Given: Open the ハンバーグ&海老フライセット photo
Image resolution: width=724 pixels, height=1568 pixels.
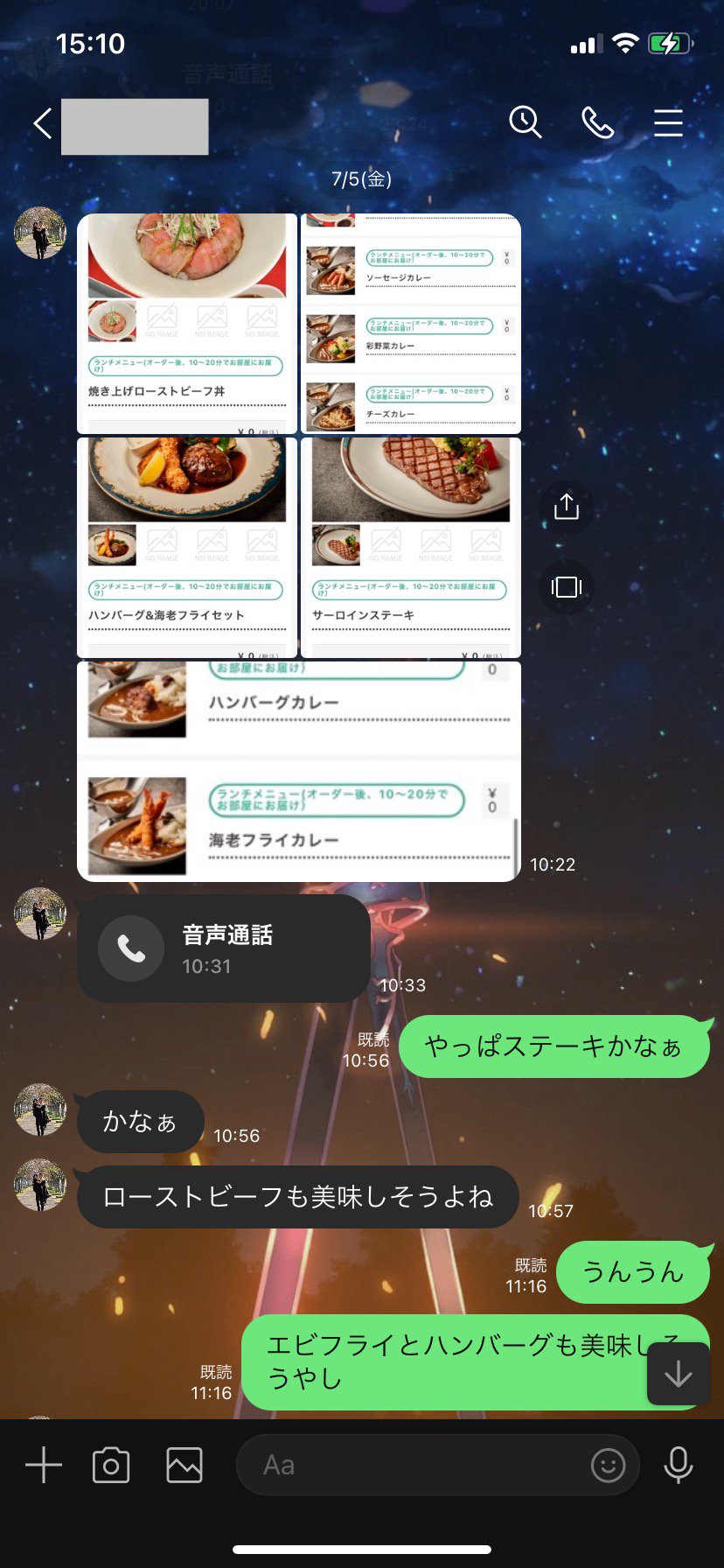Looking at the screenshot, I should coord(187,548).
